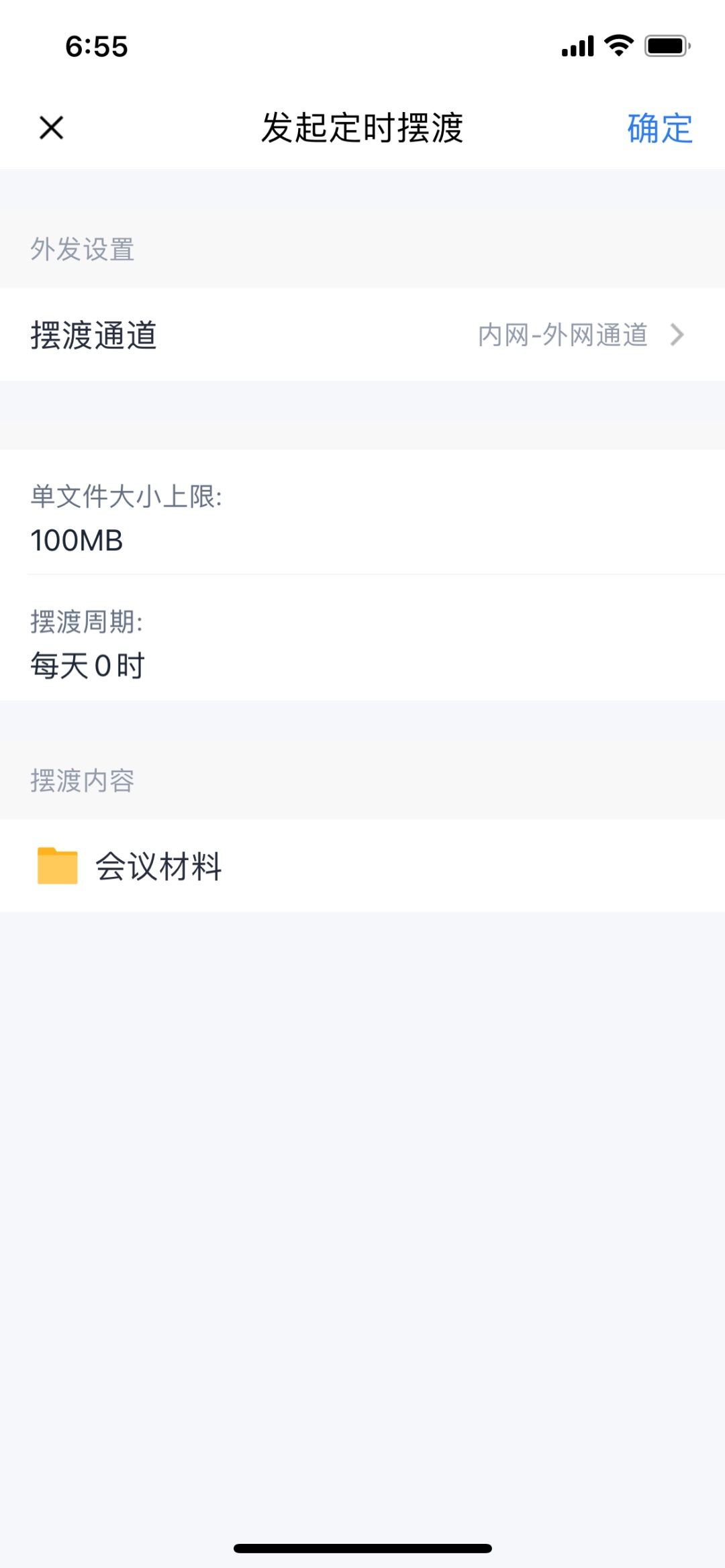Close the 发起定时摆渡 screen

pos(51,127)
